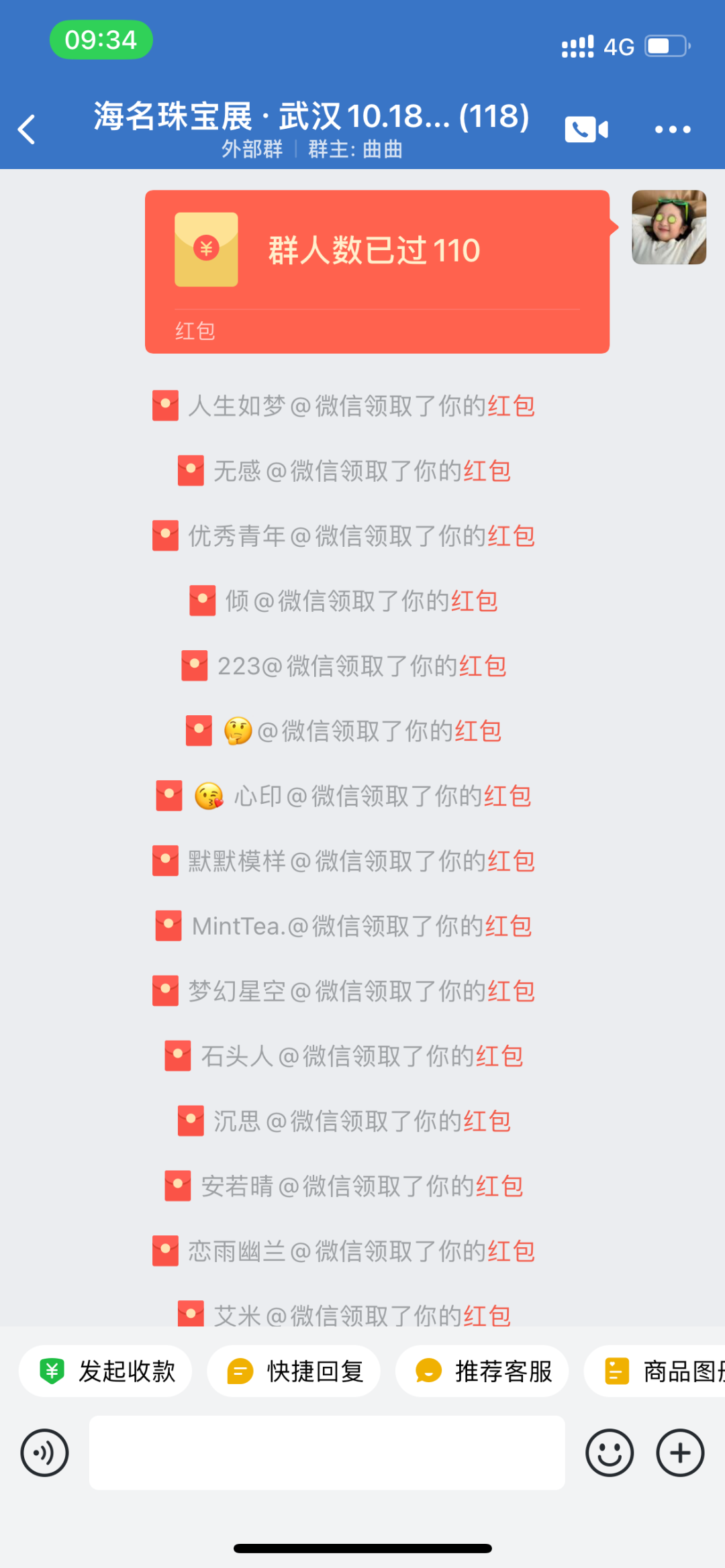
Task: Tap 红包 link in 人生如梦 notice
Action: pos(512,407)
